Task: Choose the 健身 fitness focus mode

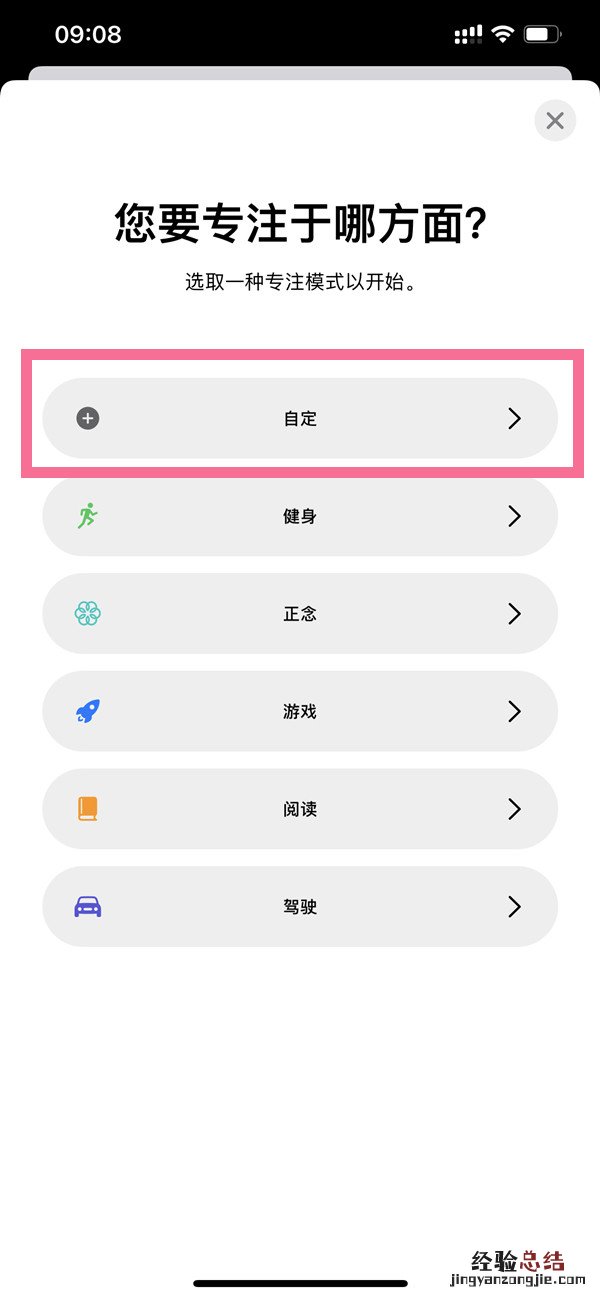Action: point(300,516)
